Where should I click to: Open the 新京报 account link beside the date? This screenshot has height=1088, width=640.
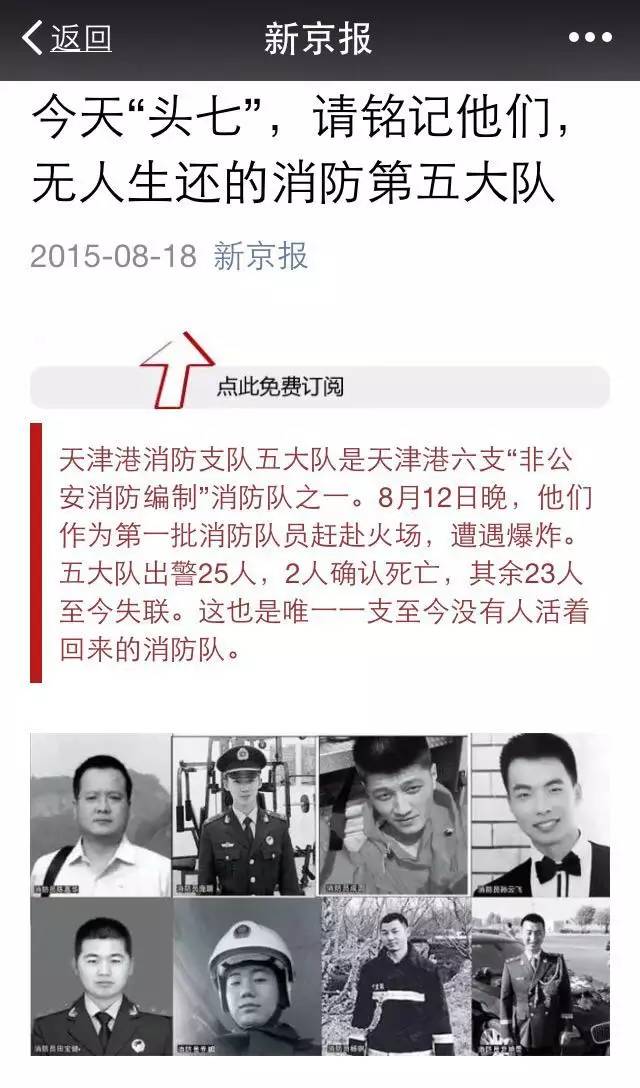tap(260, 256)
